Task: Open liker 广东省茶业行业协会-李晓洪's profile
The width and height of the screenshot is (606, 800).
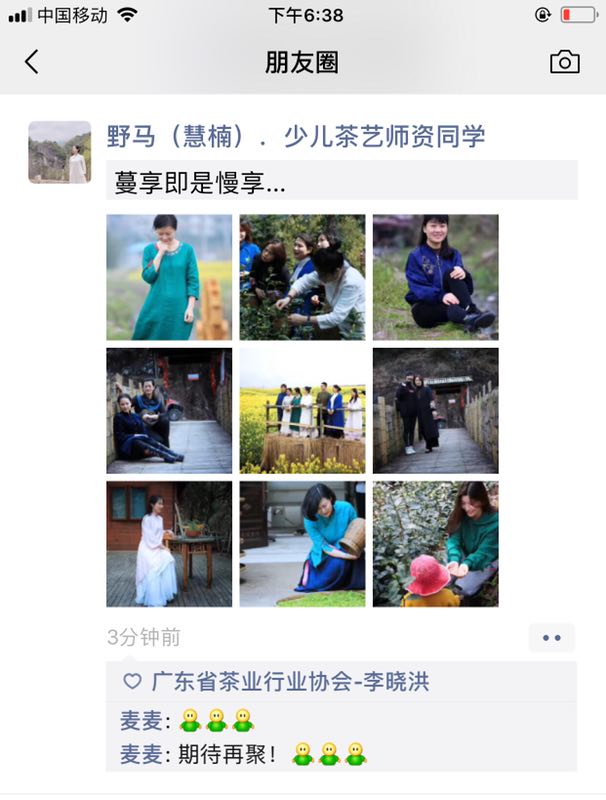Action: tap(290, 682)
